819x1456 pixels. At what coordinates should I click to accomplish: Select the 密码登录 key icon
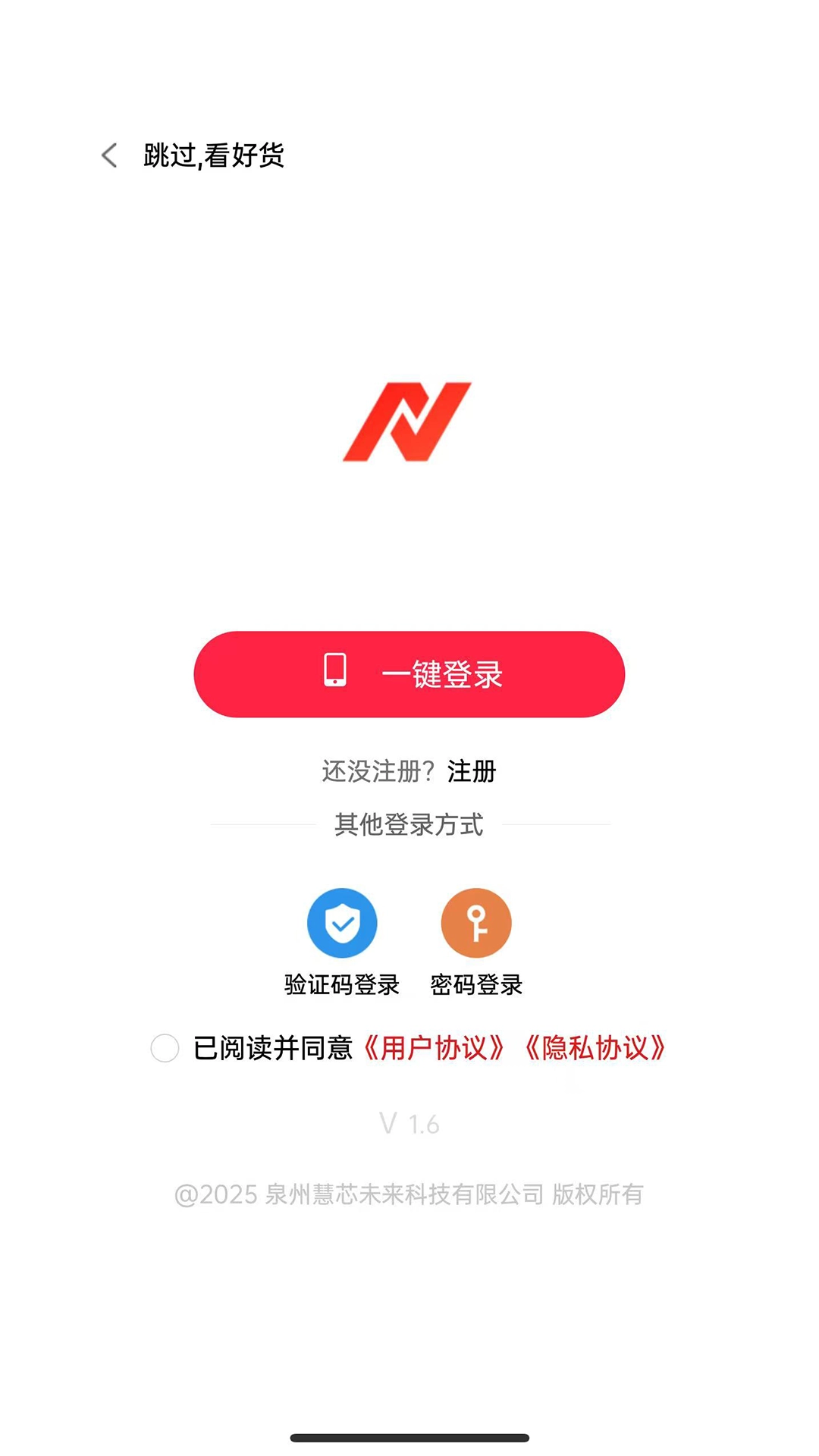tap(475, 923)
